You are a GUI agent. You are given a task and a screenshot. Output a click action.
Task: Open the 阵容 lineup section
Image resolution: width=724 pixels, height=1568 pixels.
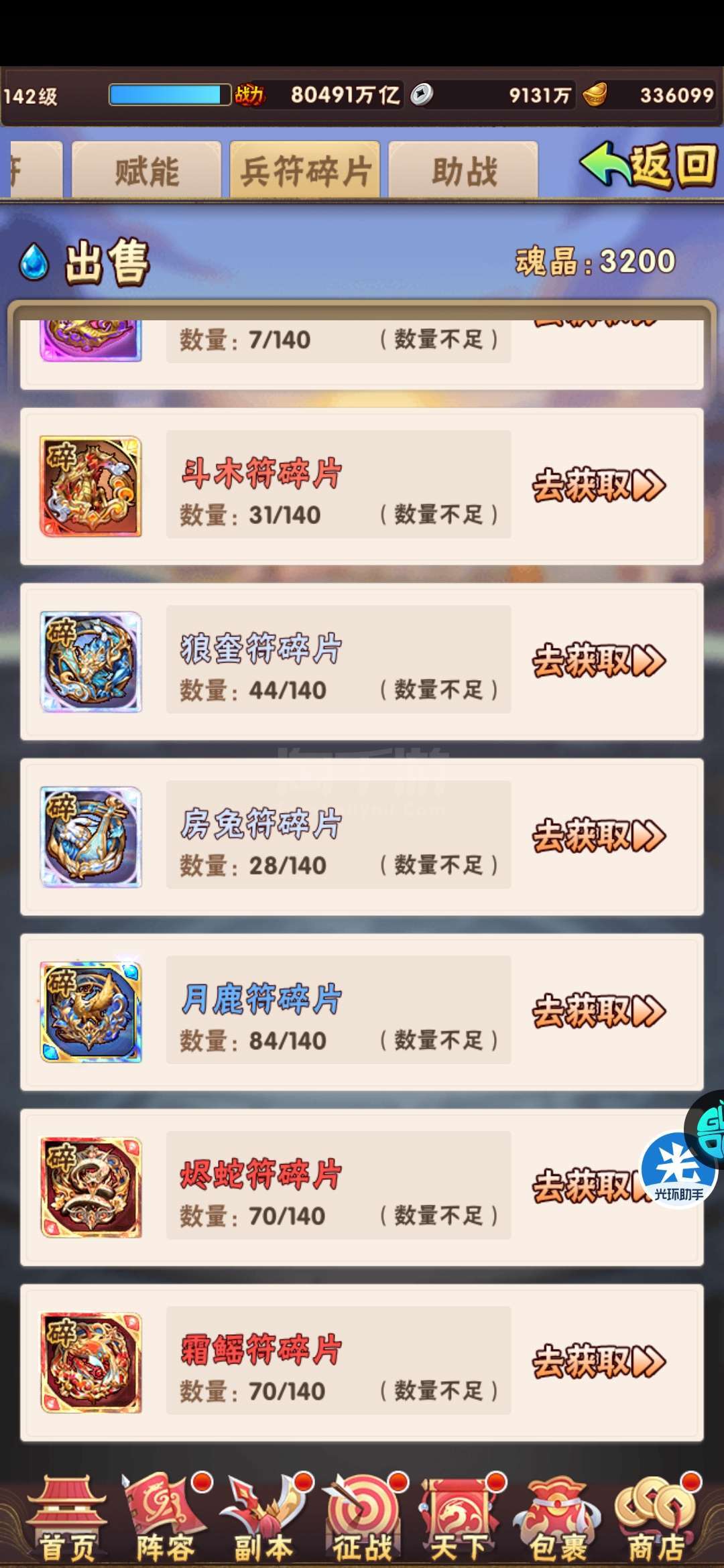165,1520
